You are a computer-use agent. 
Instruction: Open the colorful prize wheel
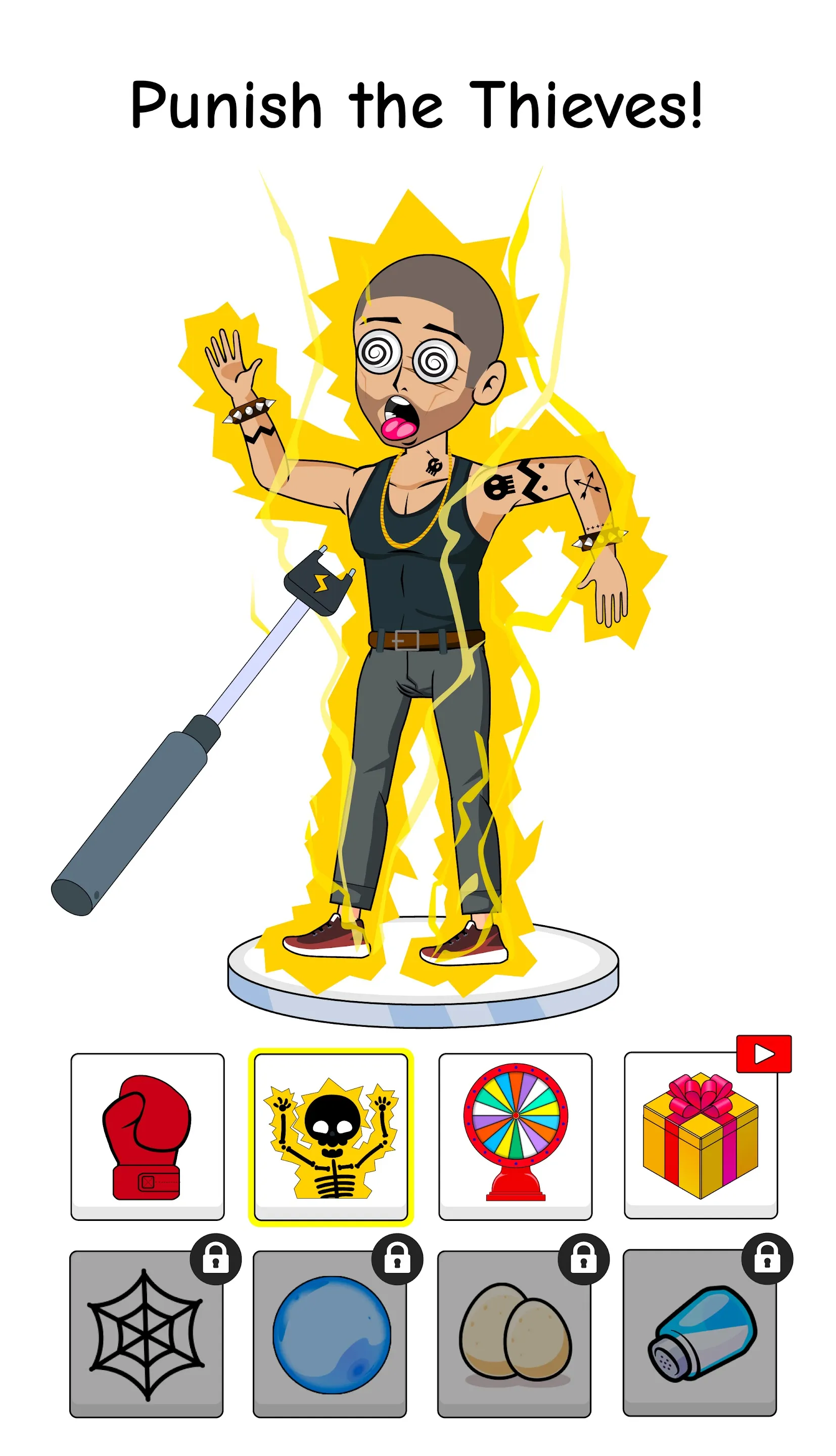pos(515,1137)
